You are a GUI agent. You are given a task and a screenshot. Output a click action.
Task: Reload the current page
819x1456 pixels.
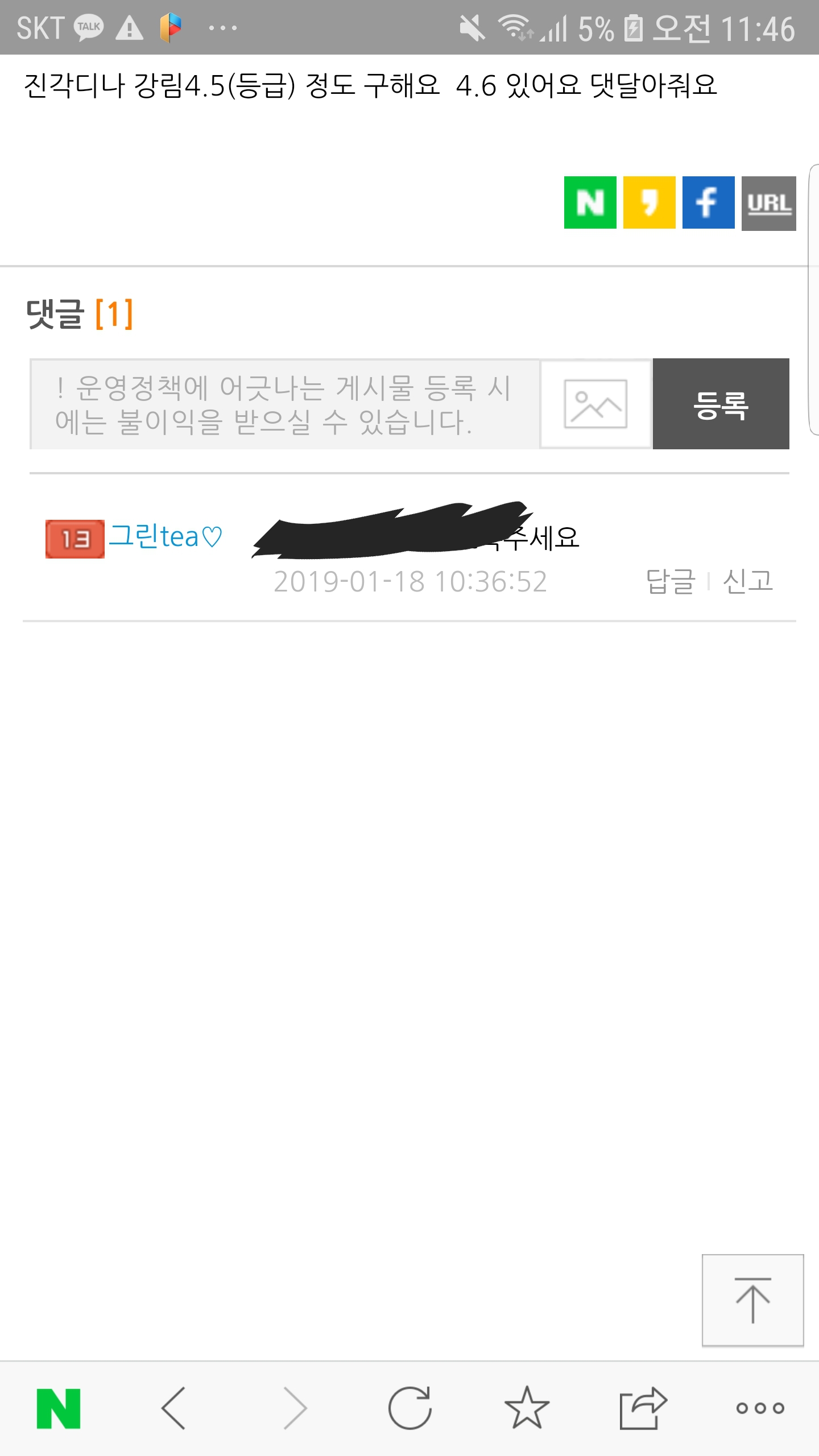(x=409, y=1408)
